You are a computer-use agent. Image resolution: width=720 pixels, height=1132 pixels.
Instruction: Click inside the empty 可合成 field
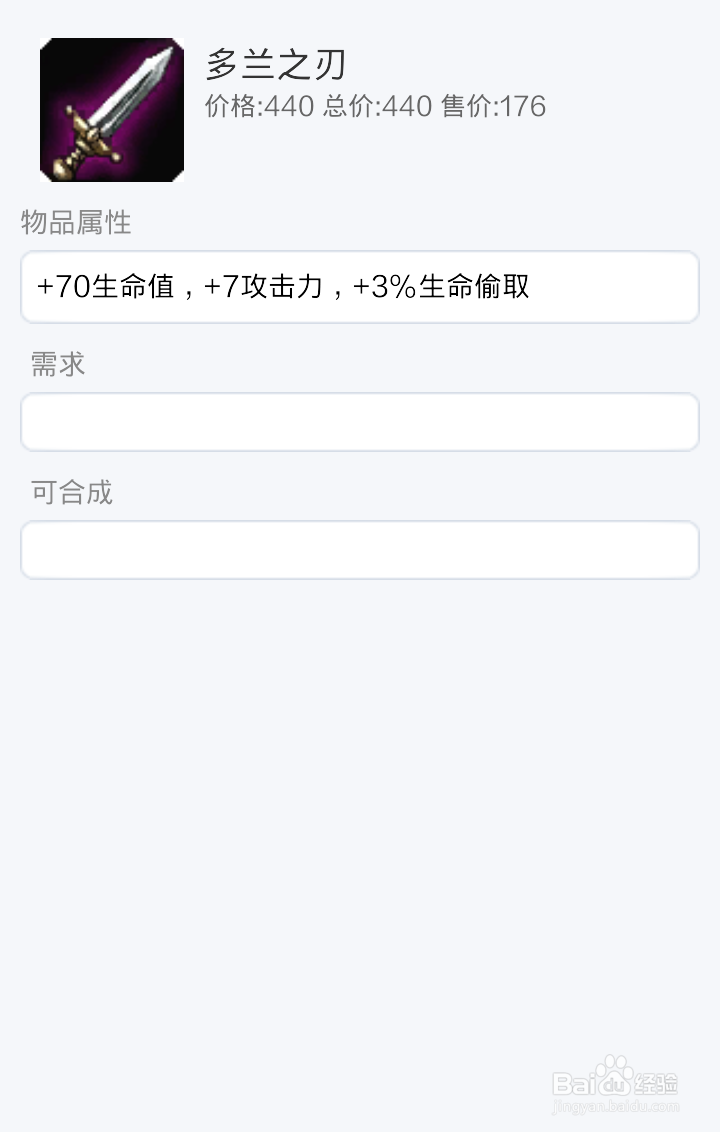(x=360, y=549)
